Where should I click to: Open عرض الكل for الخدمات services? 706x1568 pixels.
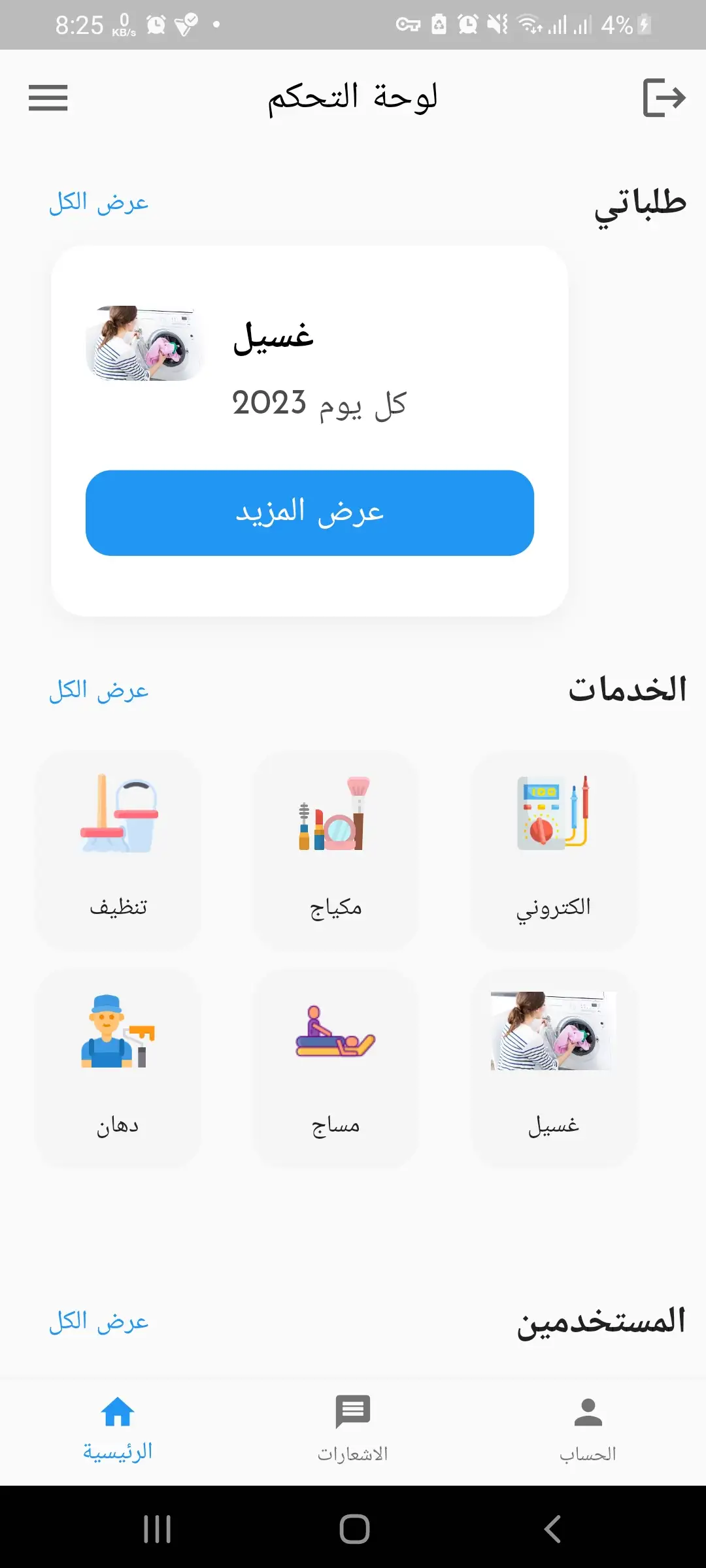(x=100, y=691)
